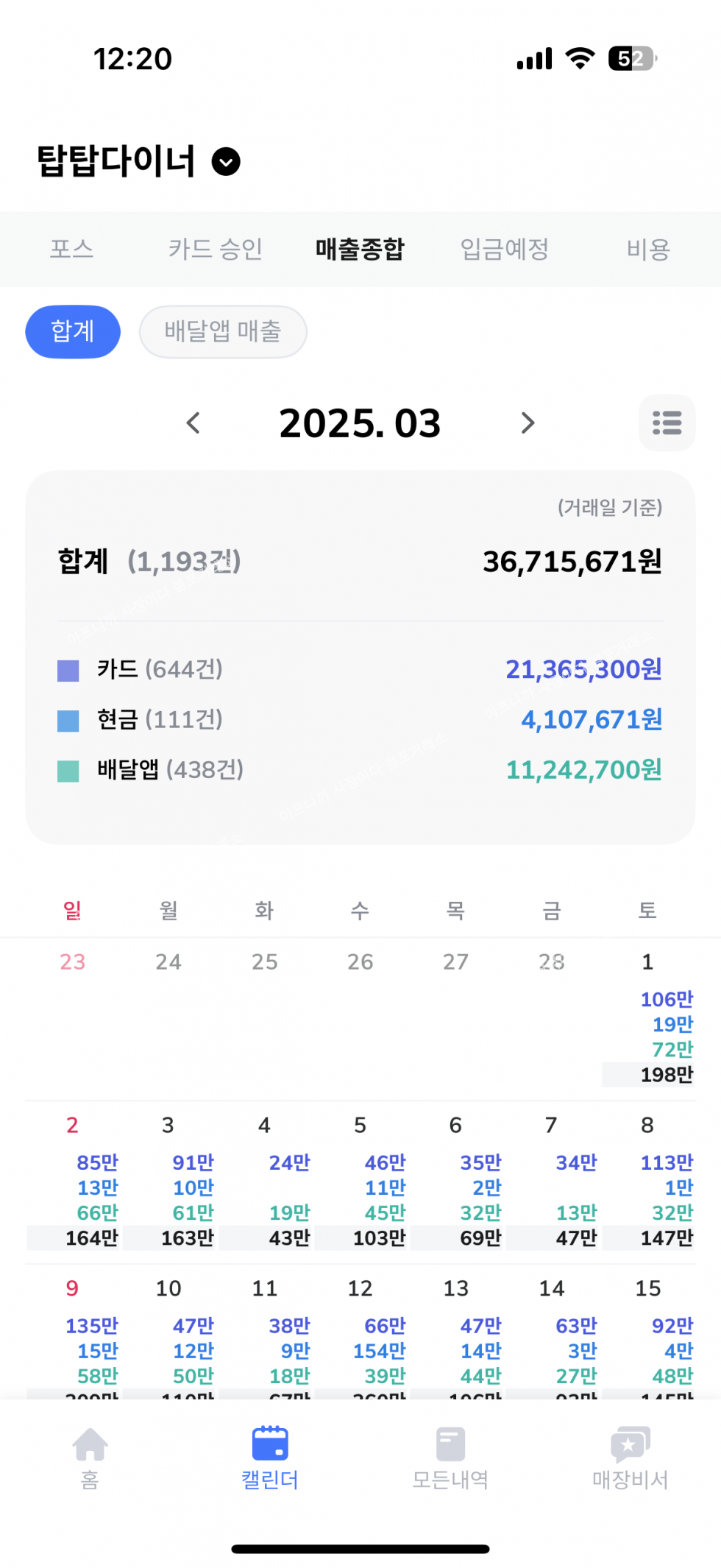Select the 매출종합 tab
Screen dimensions: 721x1568
pyautogui.click(x=360, y=249)
